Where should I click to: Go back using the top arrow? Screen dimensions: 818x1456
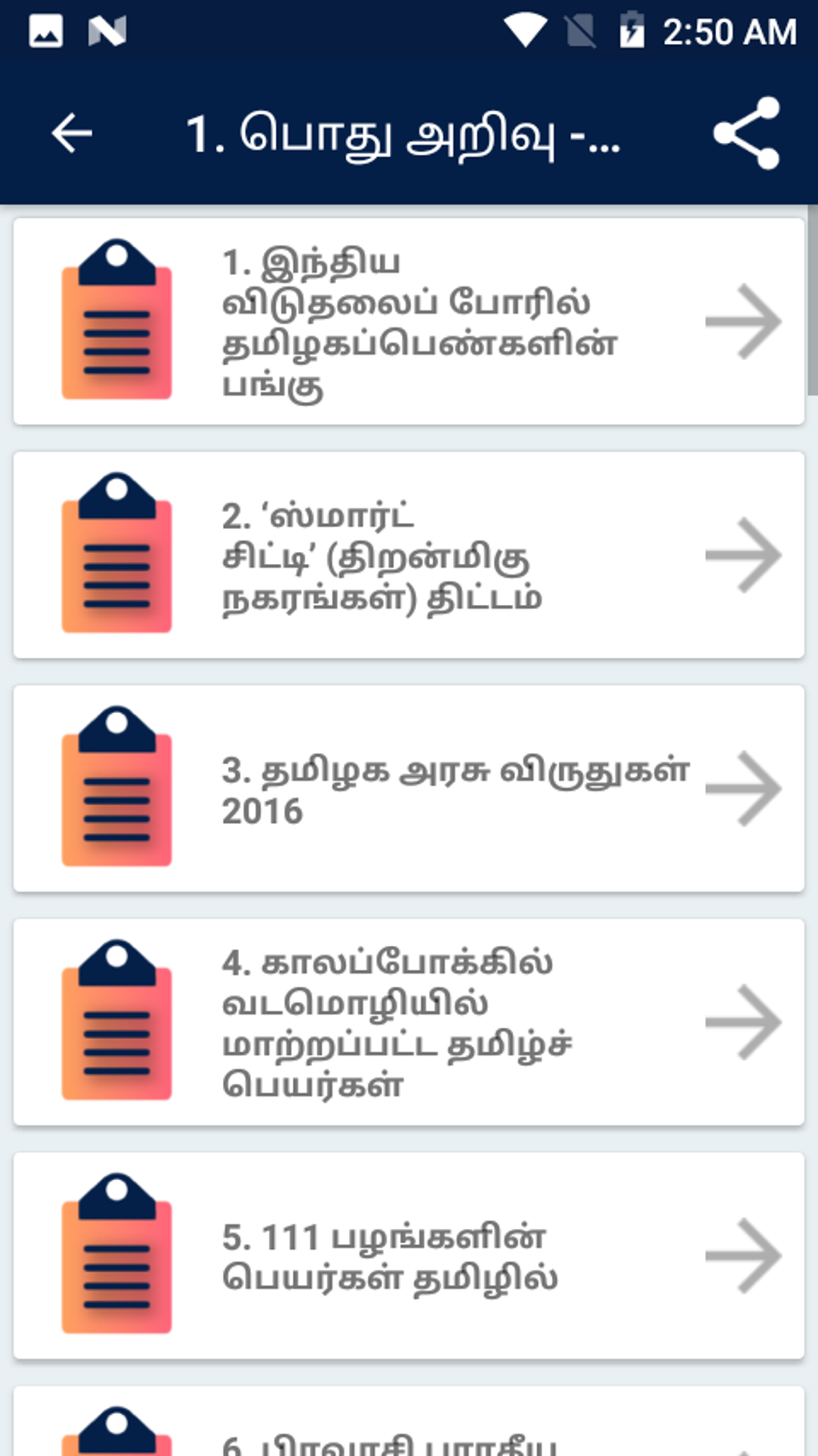click(x=72, y=133)
